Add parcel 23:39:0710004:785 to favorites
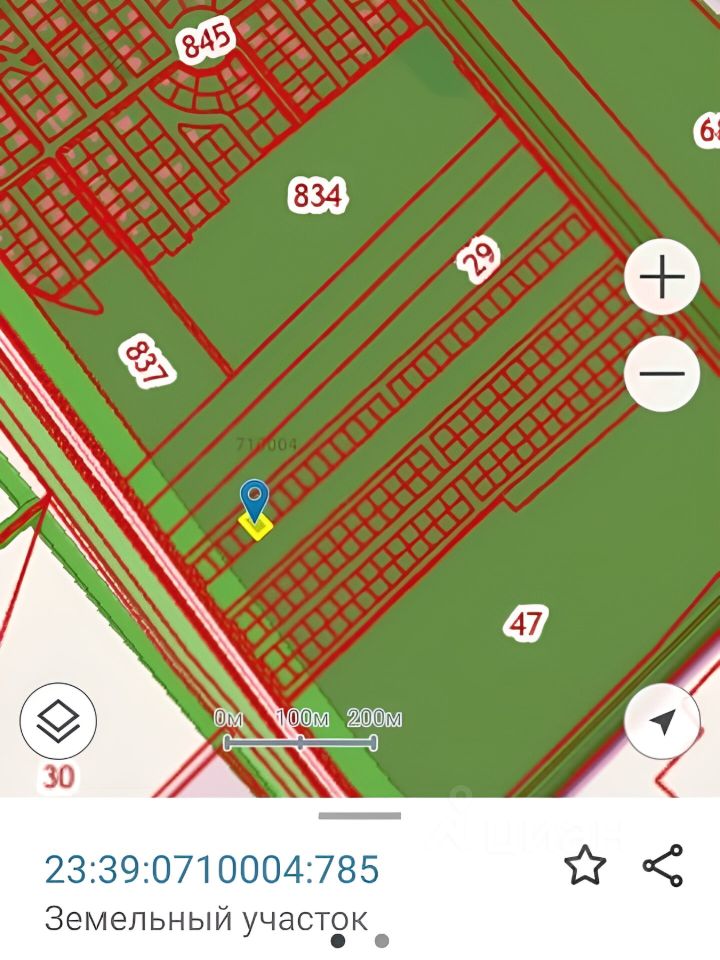The width and height of the screenshot is (720, 960). point(585,866)
